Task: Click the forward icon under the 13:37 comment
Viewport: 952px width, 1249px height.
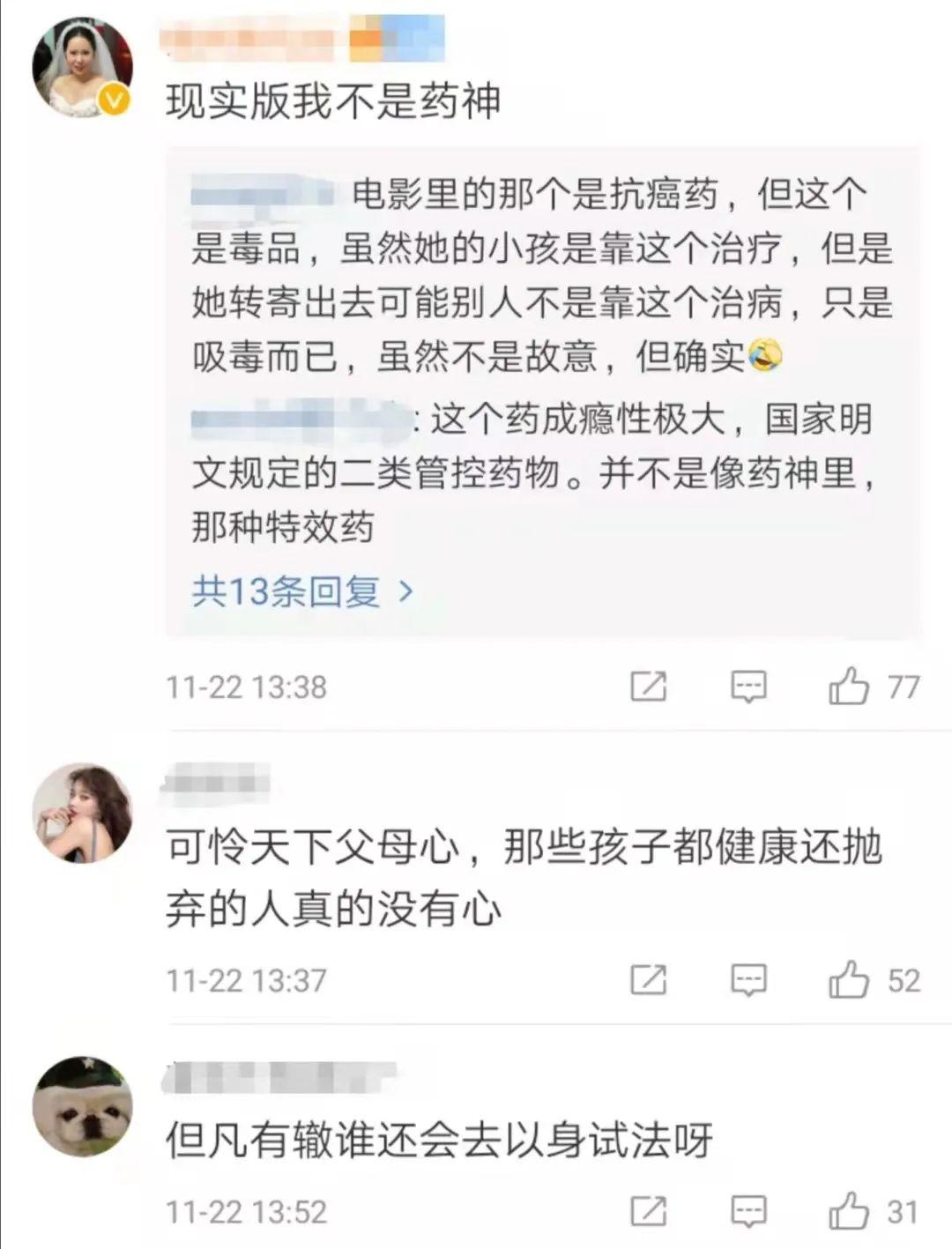Action: (649, 978)
